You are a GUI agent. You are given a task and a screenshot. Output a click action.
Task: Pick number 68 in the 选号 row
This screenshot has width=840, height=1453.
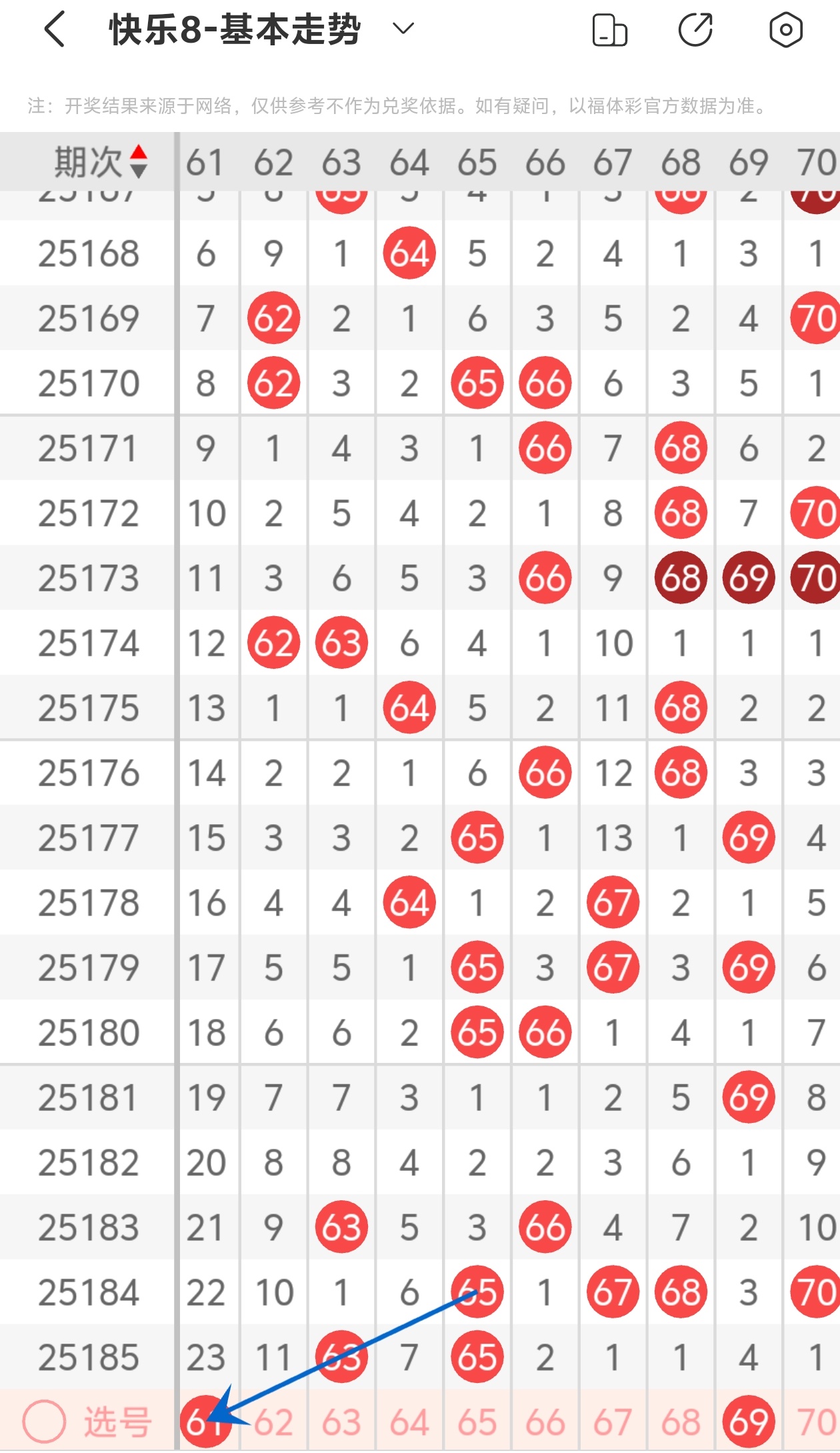click(x=681, y=1423)
